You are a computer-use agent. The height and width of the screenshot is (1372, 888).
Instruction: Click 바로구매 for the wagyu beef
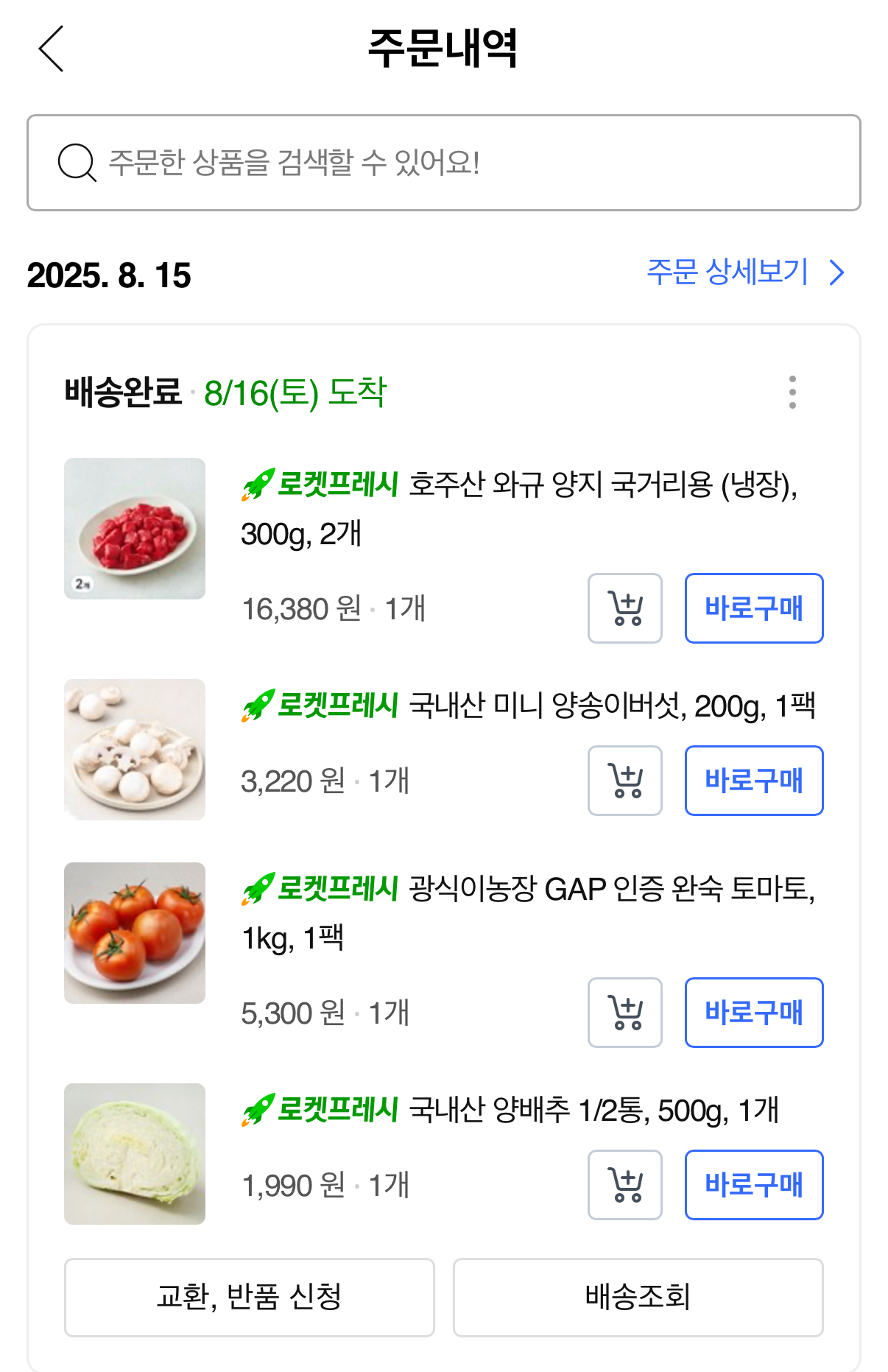(x=753, y=608)
